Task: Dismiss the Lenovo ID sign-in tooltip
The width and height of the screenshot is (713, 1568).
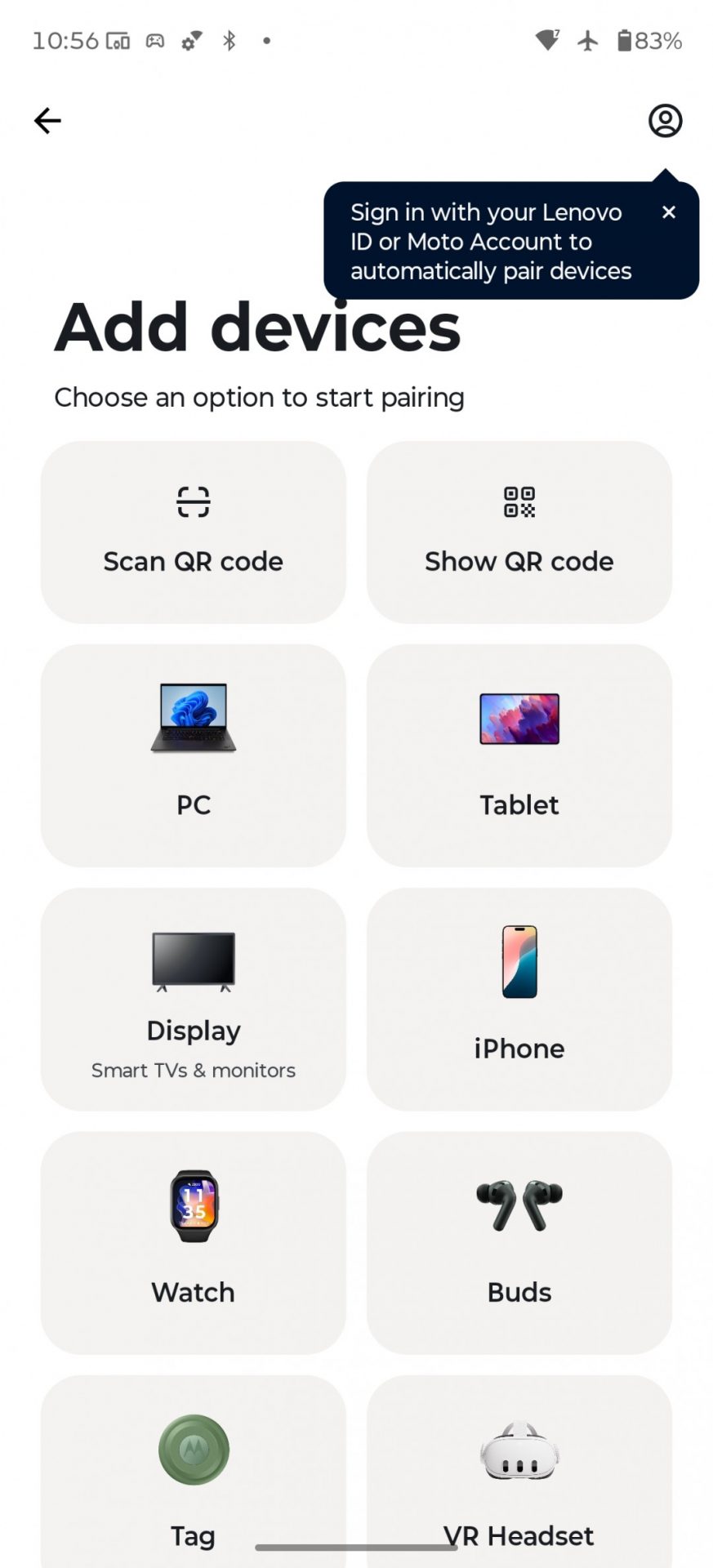Action: click(x=668, y=212)
